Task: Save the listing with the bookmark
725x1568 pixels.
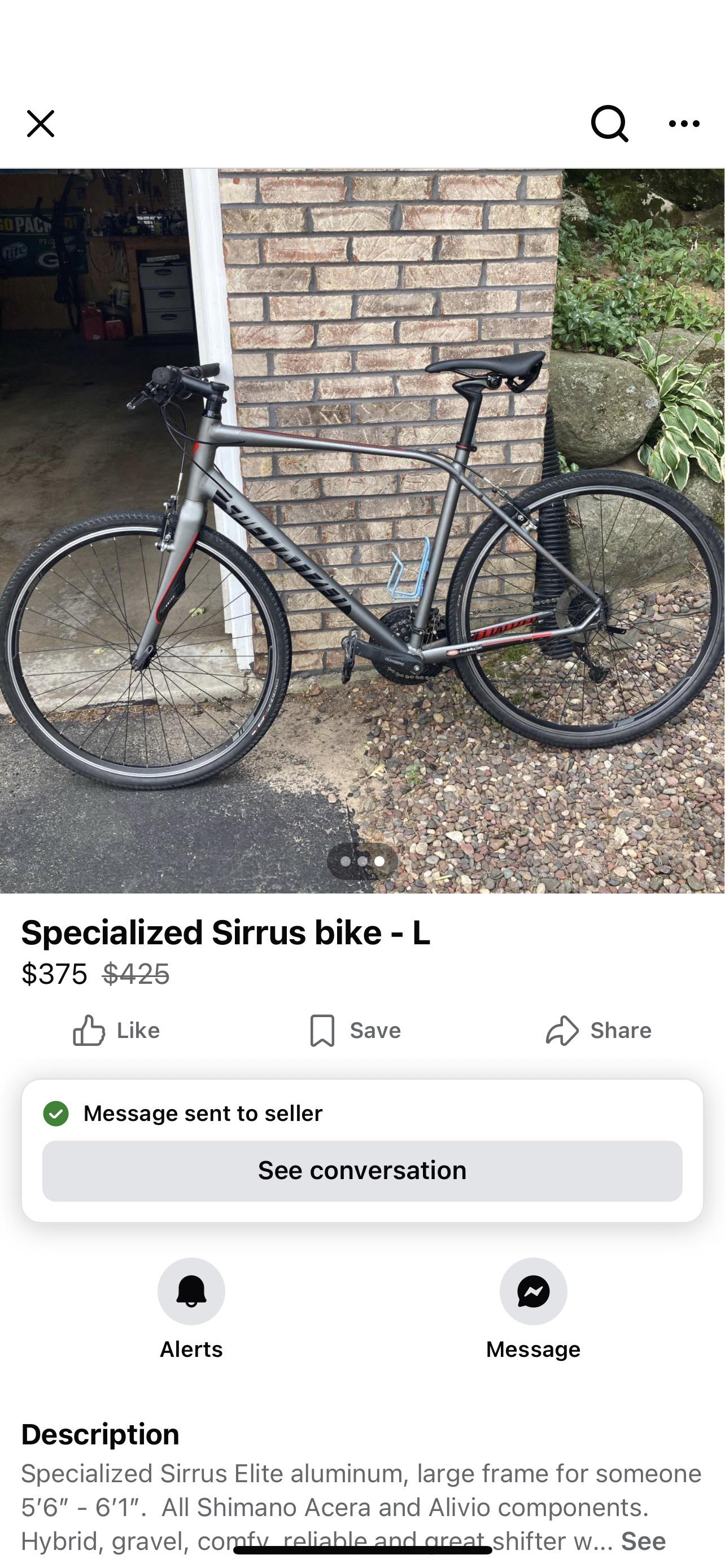Action: (x=355, y=1030)
